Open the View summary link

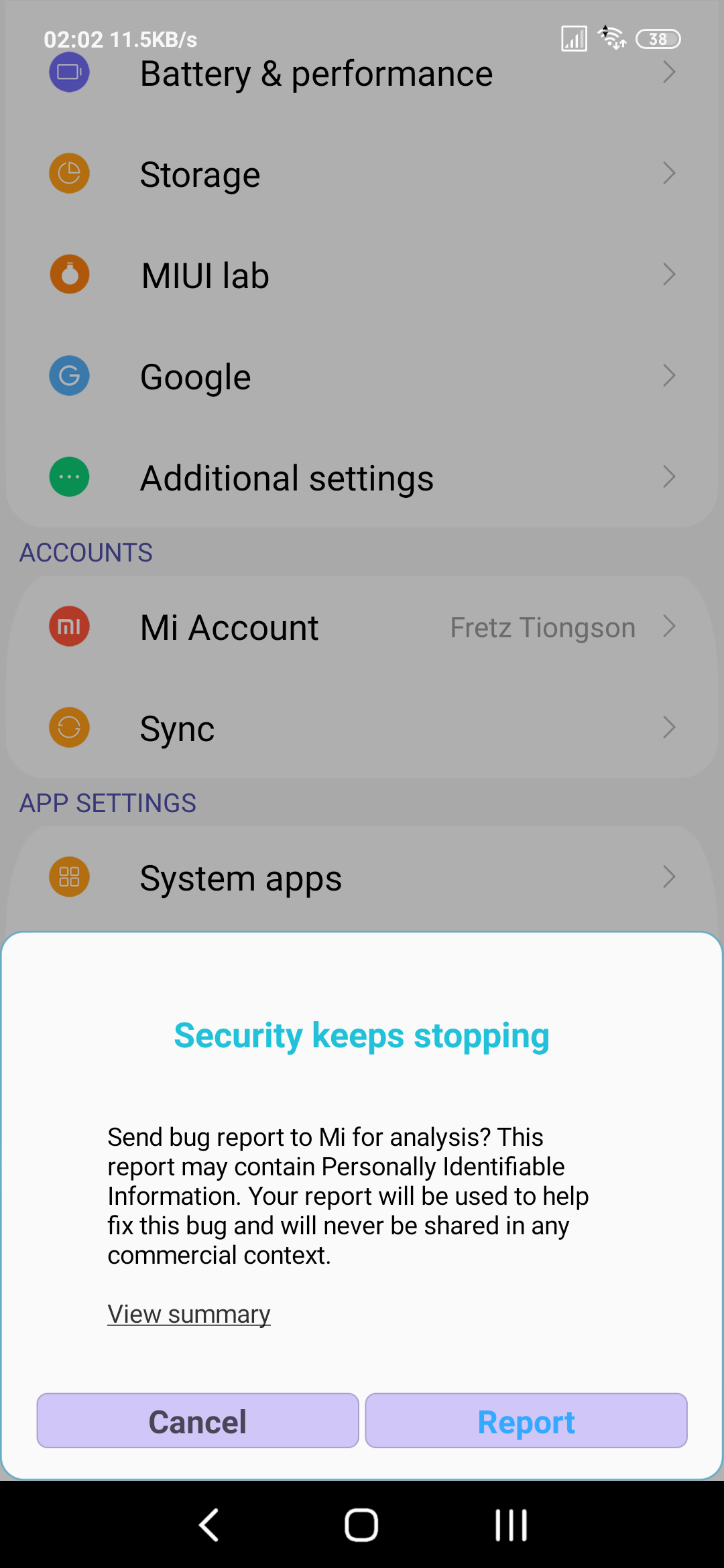[x=189, y=1314]
